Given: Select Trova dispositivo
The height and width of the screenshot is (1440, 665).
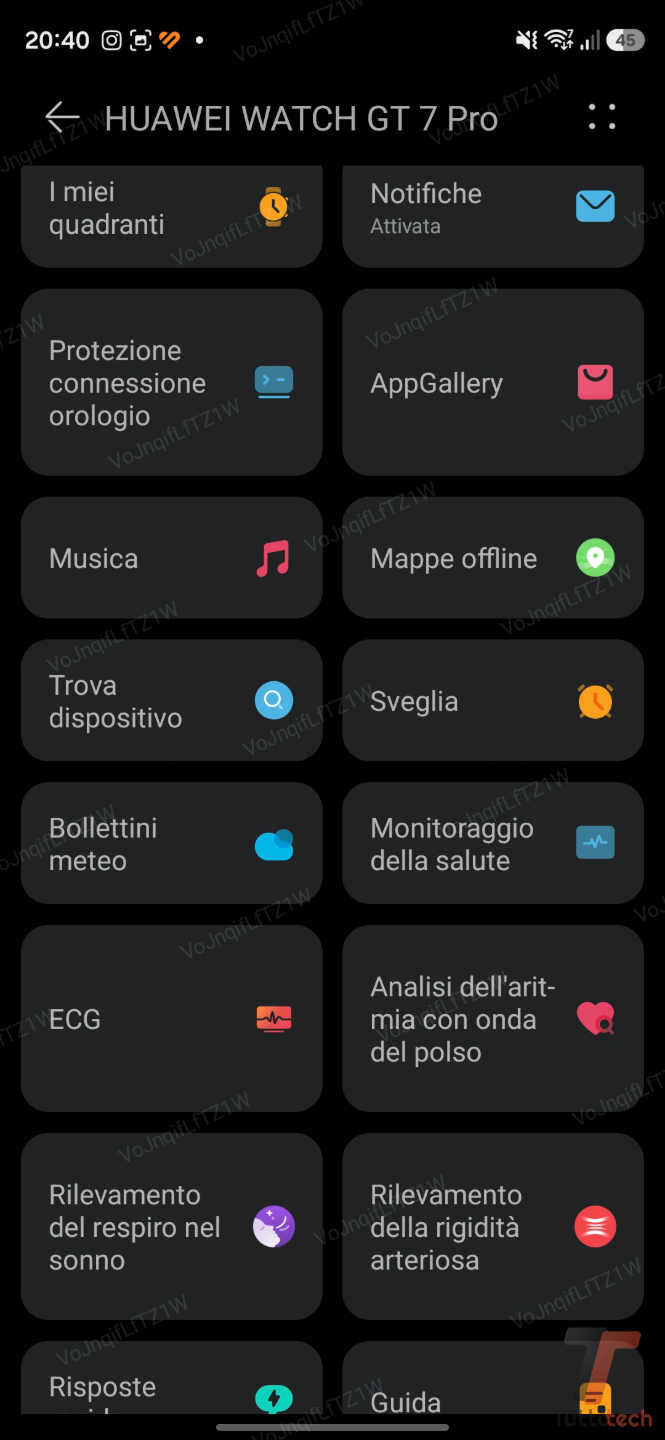Looking at the screenshot, I should click(x=172, y=701).
